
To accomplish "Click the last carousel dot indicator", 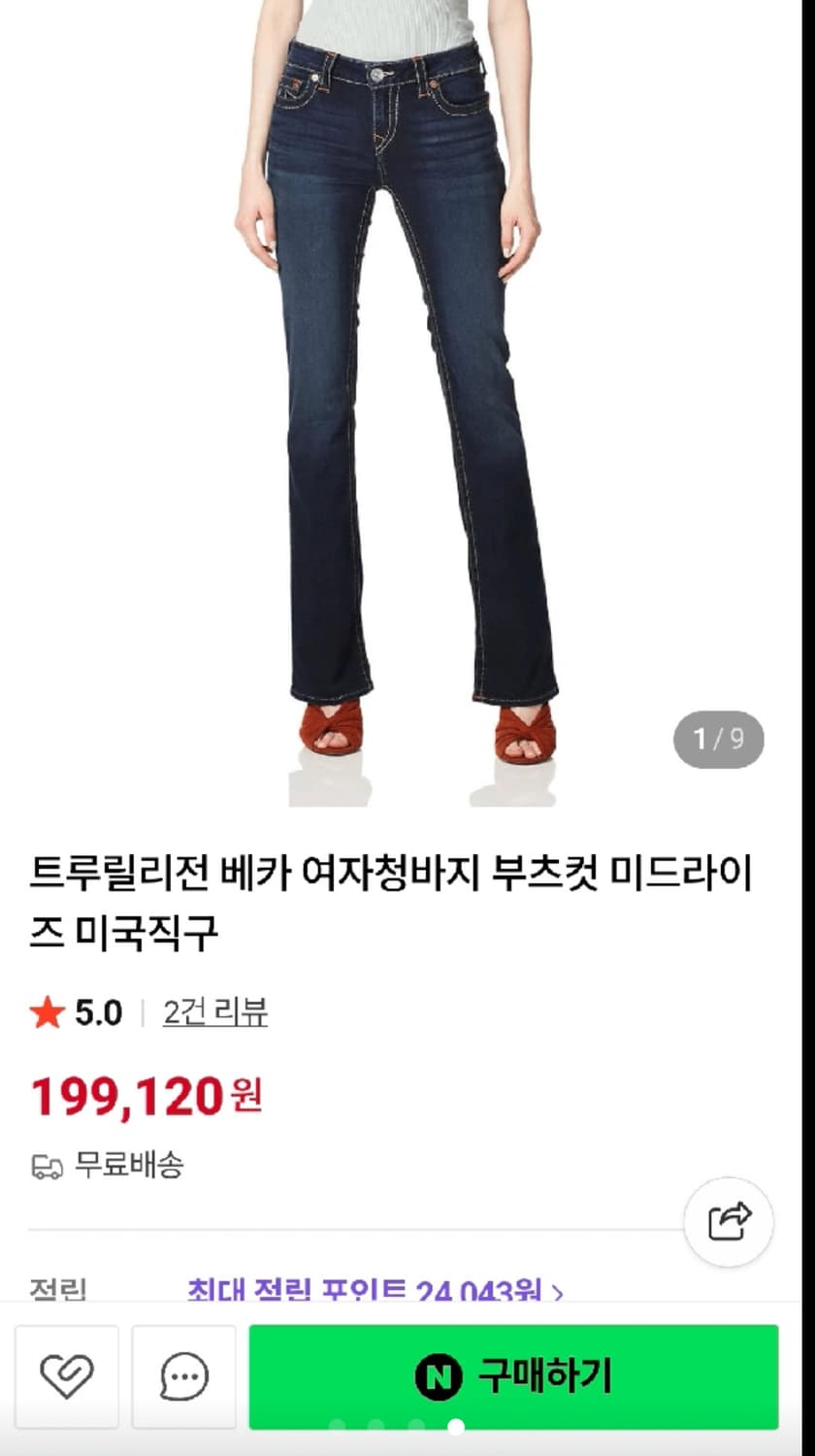I will 456,1427.
